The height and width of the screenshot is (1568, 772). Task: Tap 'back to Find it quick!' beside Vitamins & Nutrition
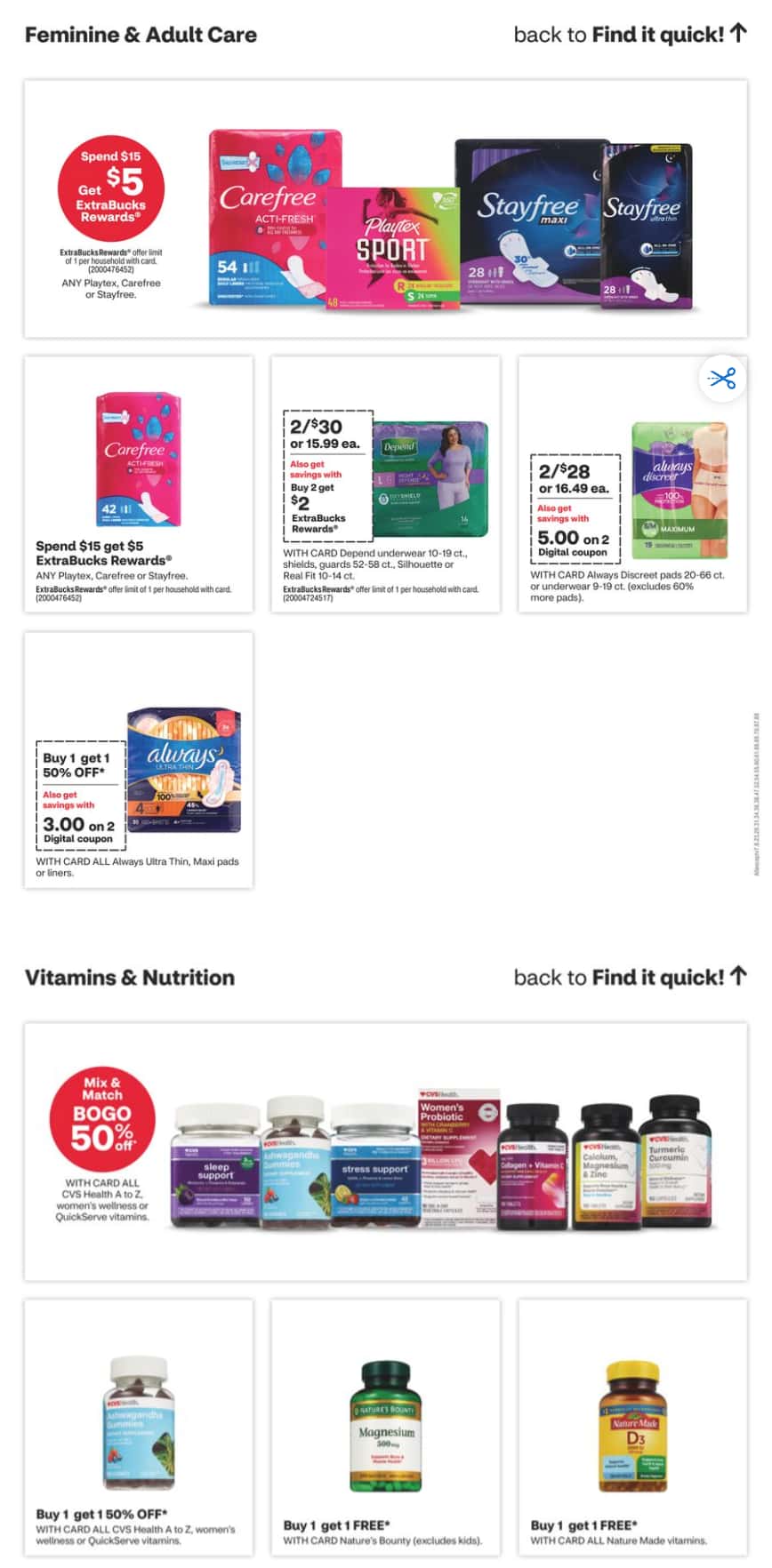[630, 977]
